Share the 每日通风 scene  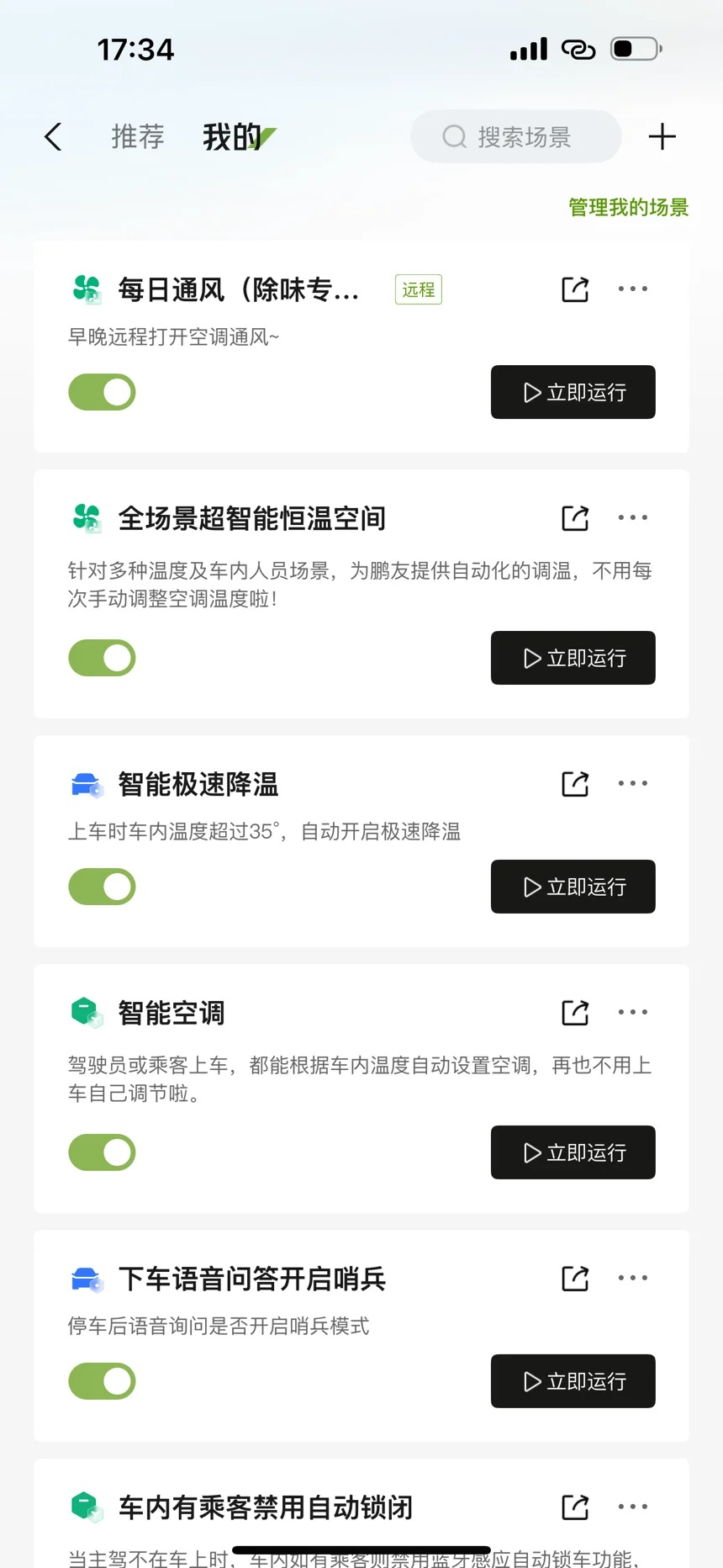575,289
